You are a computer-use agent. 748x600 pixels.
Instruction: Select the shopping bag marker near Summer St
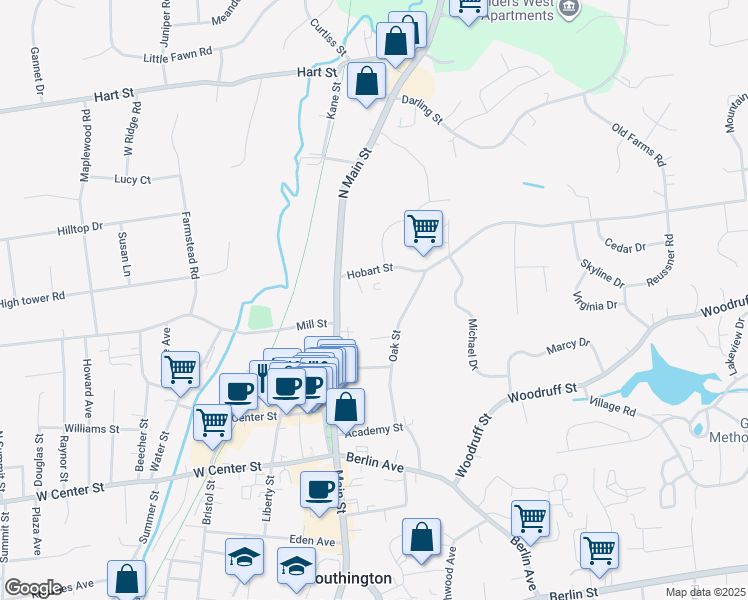[x=126, y=579]
